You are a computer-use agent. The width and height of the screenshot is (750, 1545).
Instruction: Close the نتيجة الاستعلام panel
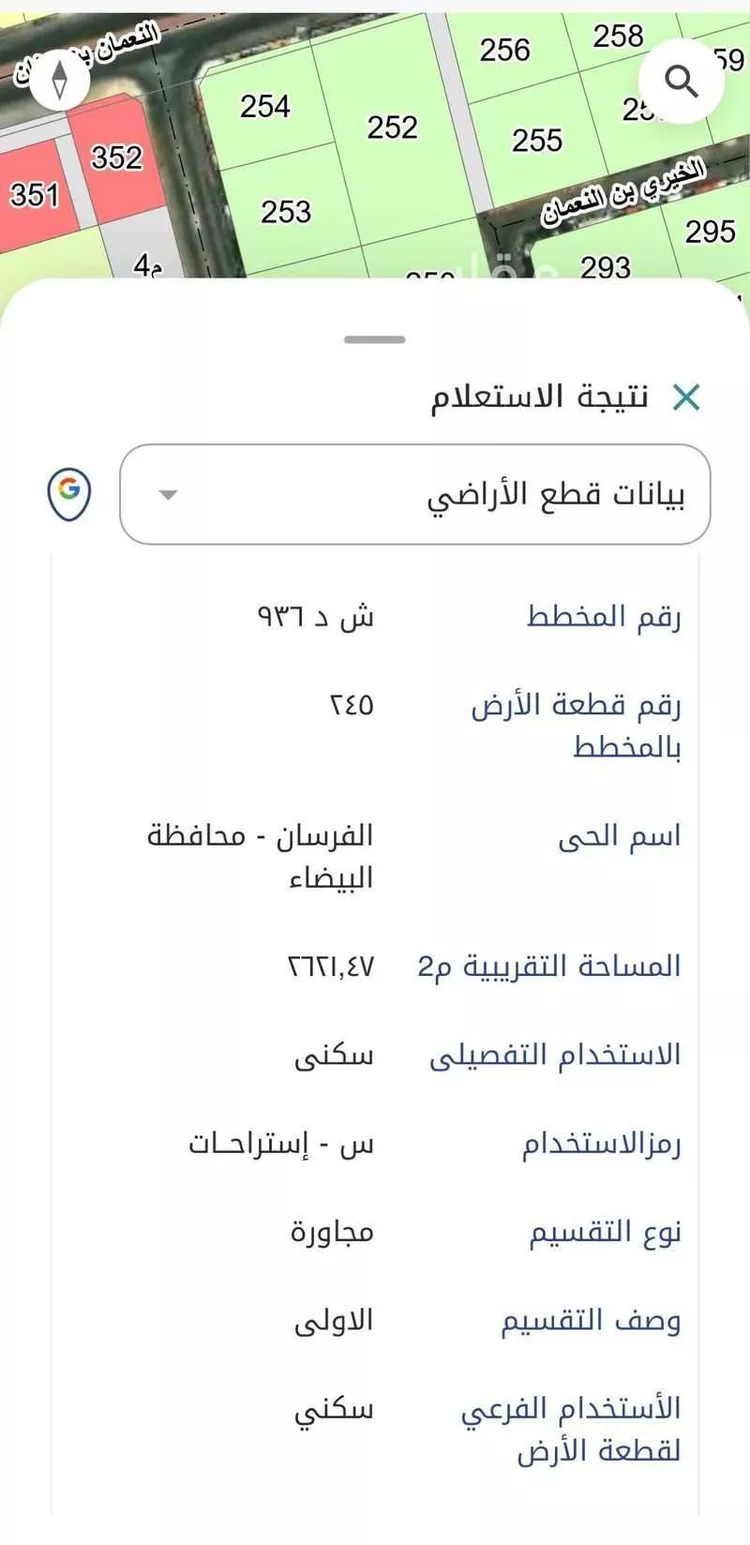click(686, 397)
